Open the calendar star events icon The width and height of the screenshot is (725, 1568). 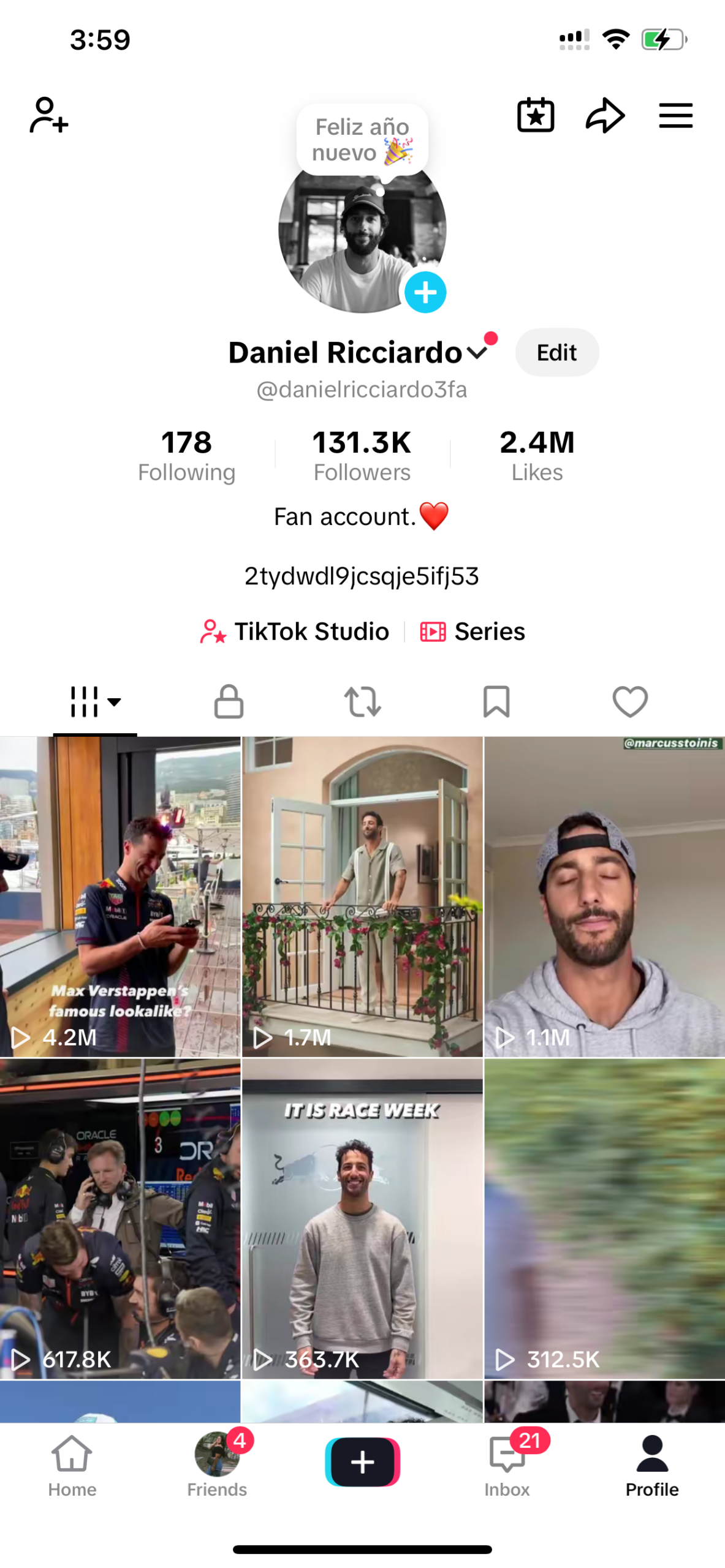tap(535, 115)
